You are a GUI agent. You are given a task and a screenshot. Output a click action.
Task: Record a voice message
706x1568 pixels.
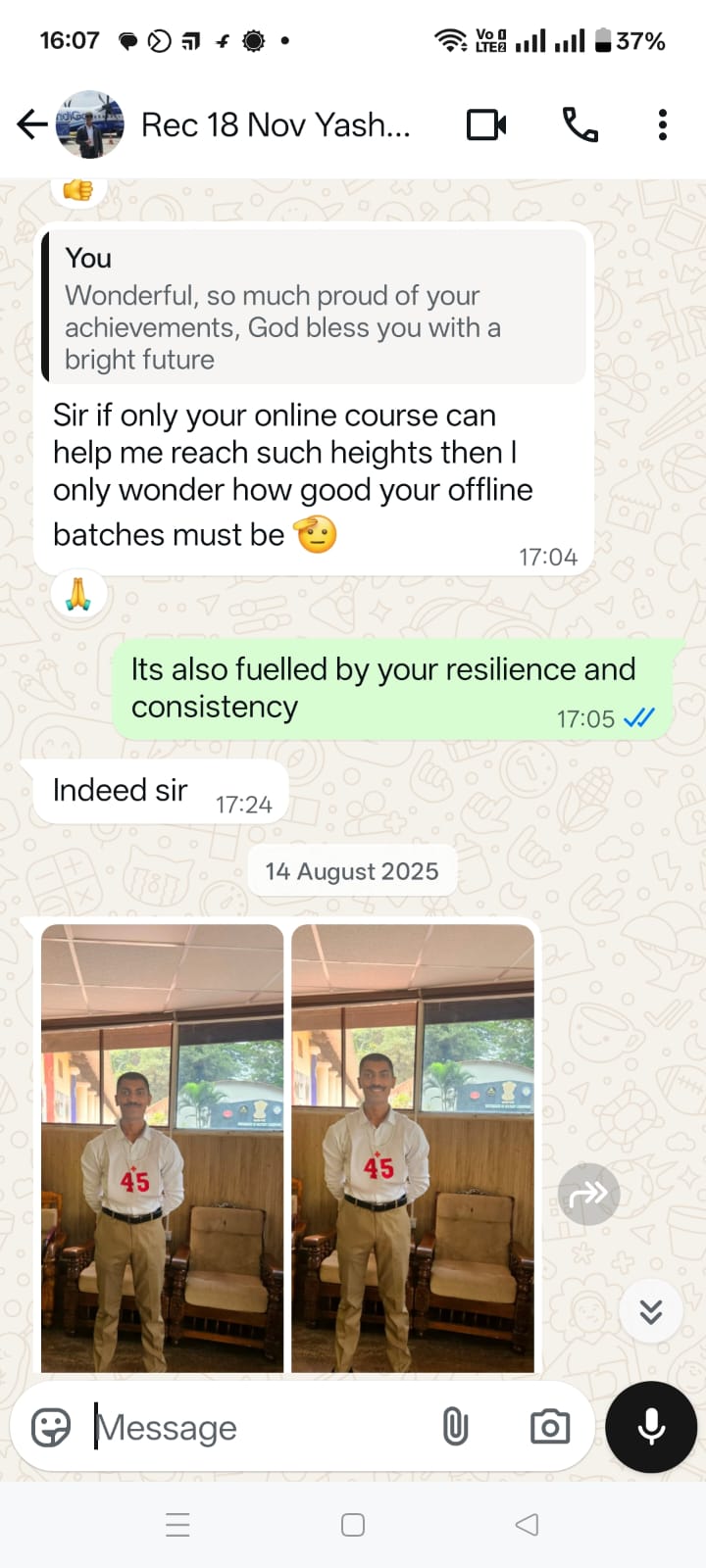pyautogui.click(x=651, y=1427)
